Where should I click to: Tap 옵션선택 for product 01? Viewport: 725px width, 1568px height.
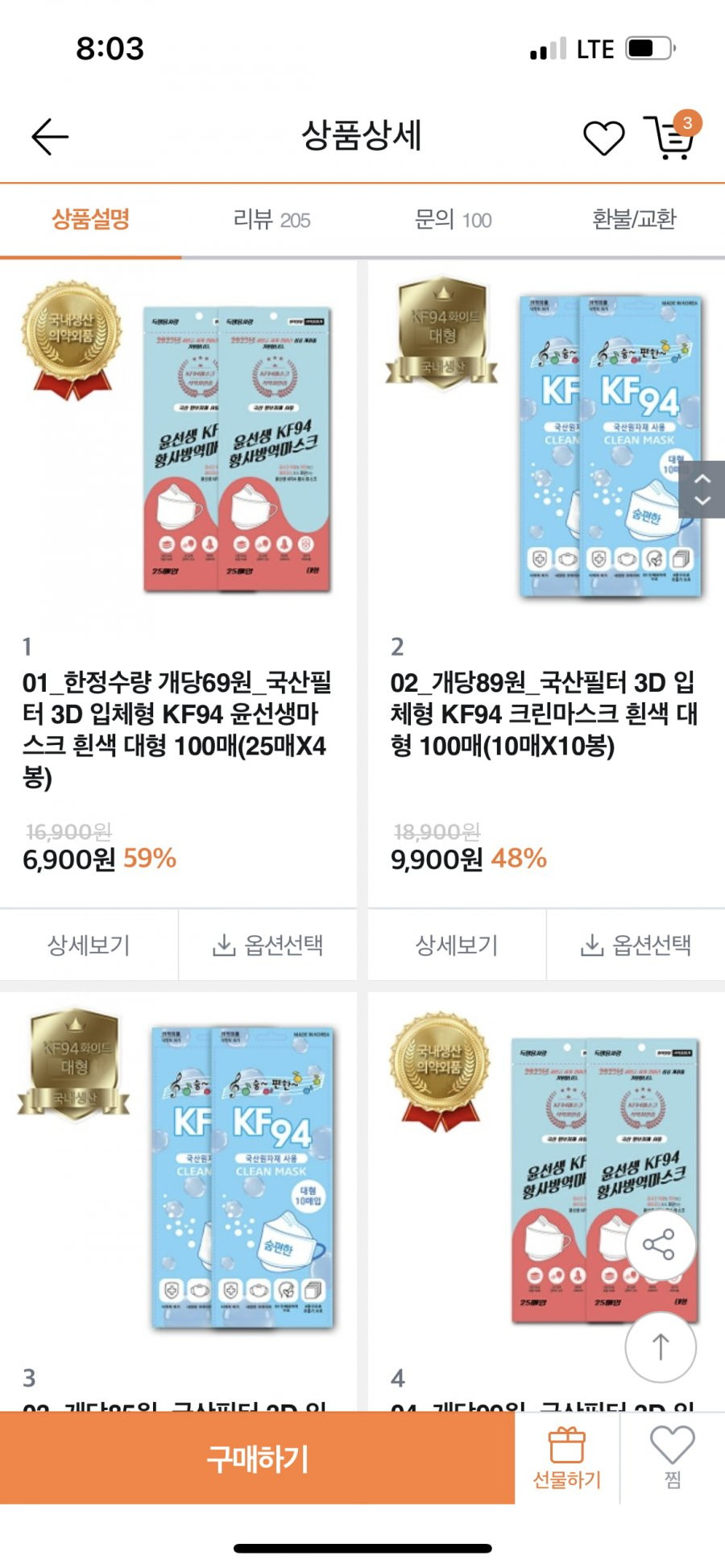coord(267,945)
